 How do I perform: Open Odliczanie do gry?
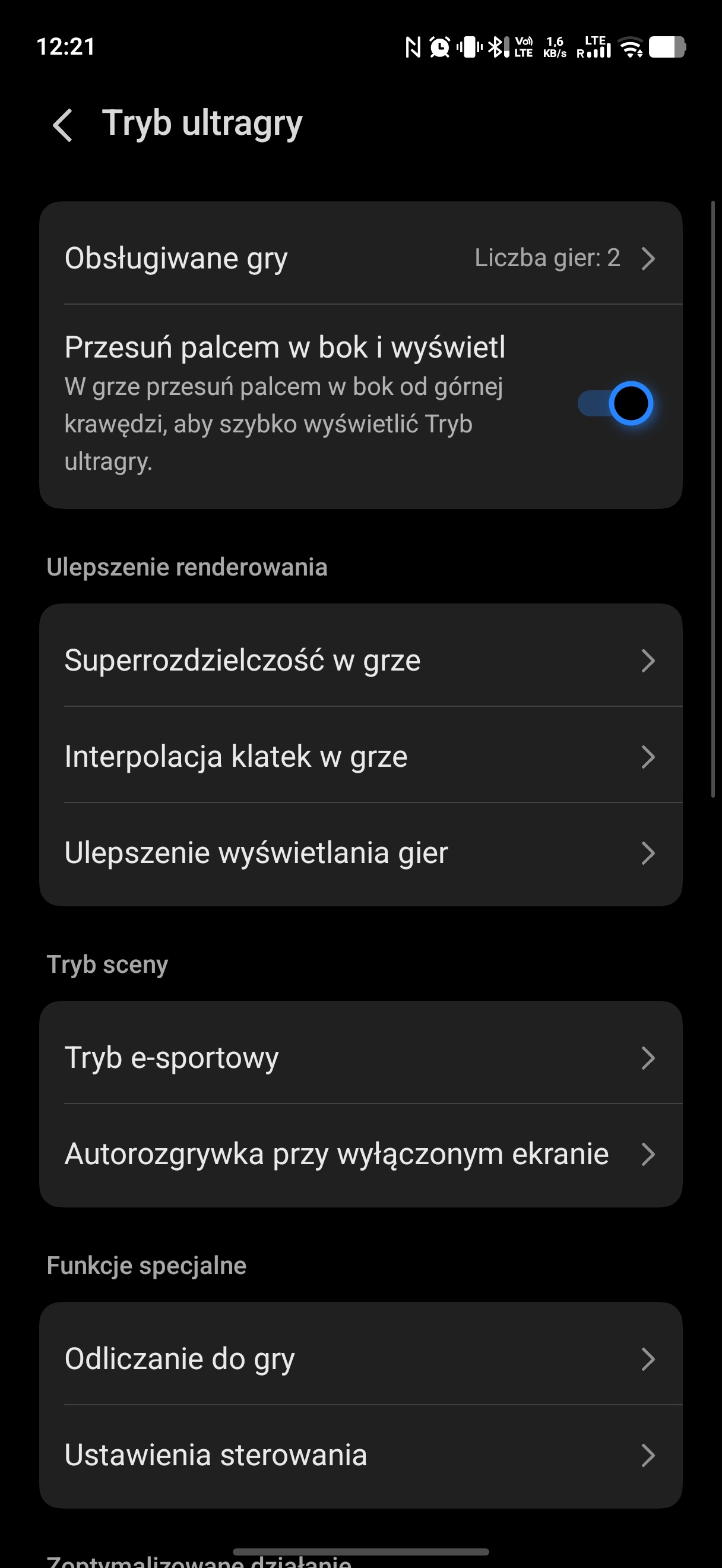tap(360, 1359)
